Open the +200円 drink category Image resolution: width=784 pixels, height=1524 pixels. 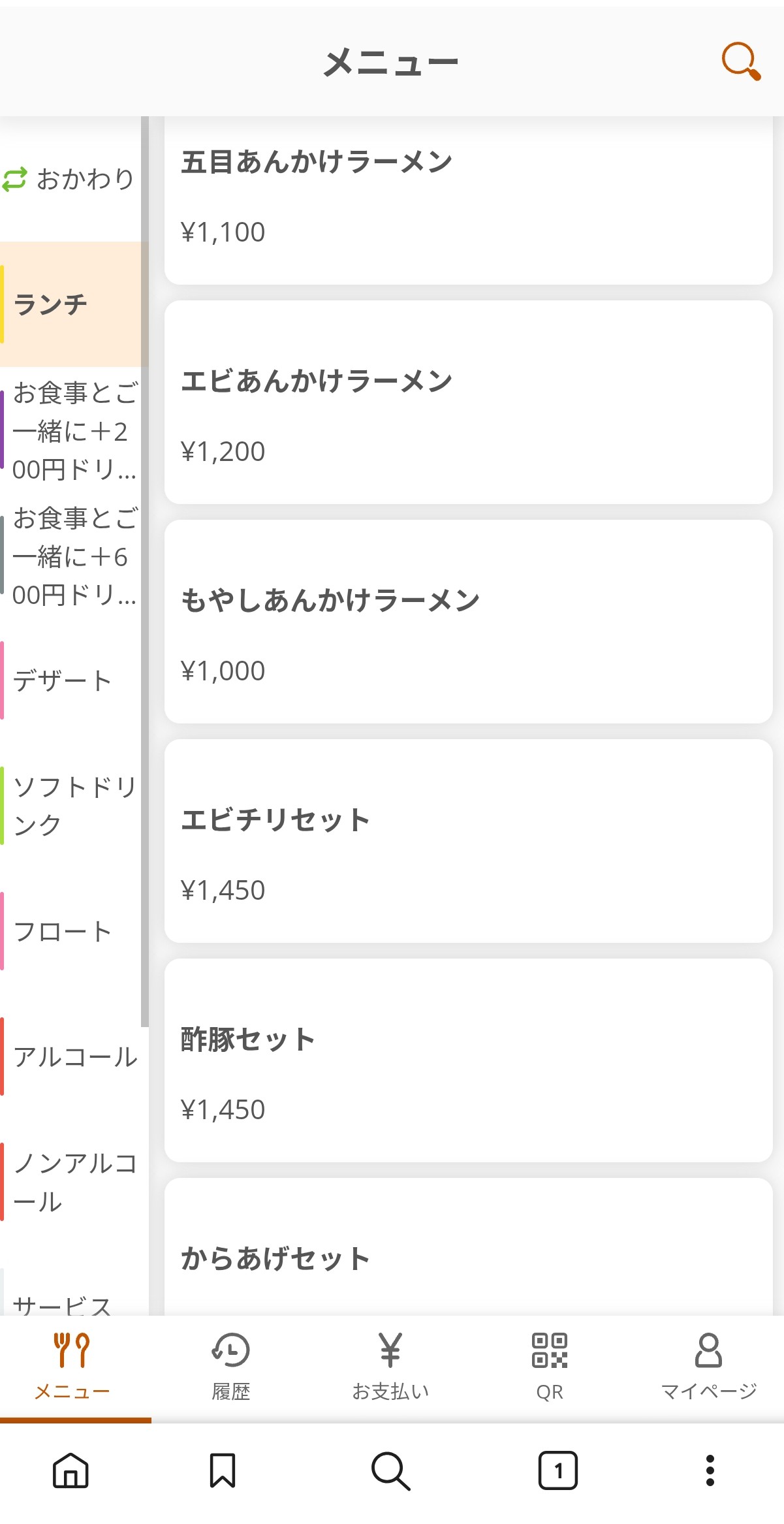coord(71,430)
